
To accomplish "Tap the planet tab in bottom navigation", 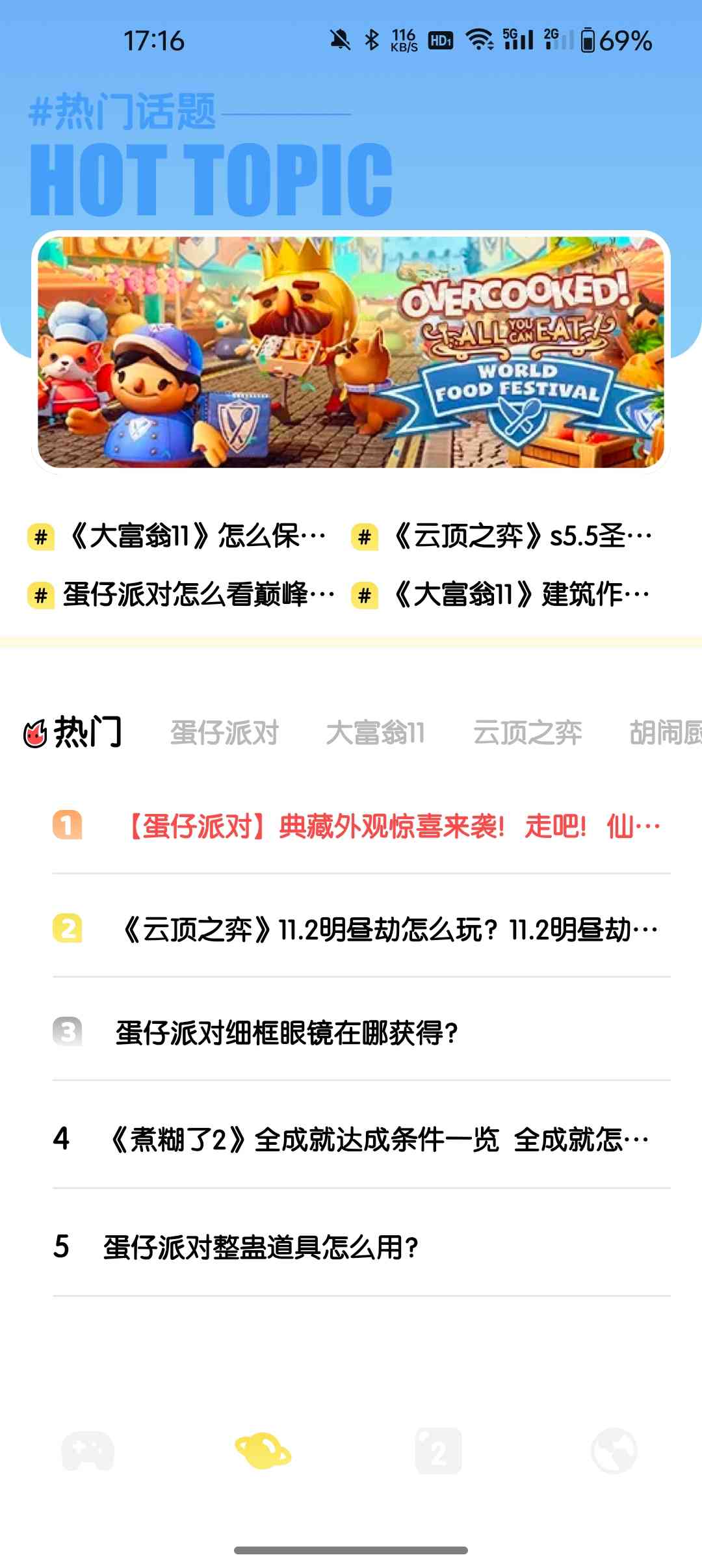I will click(x=263, y=1451).
